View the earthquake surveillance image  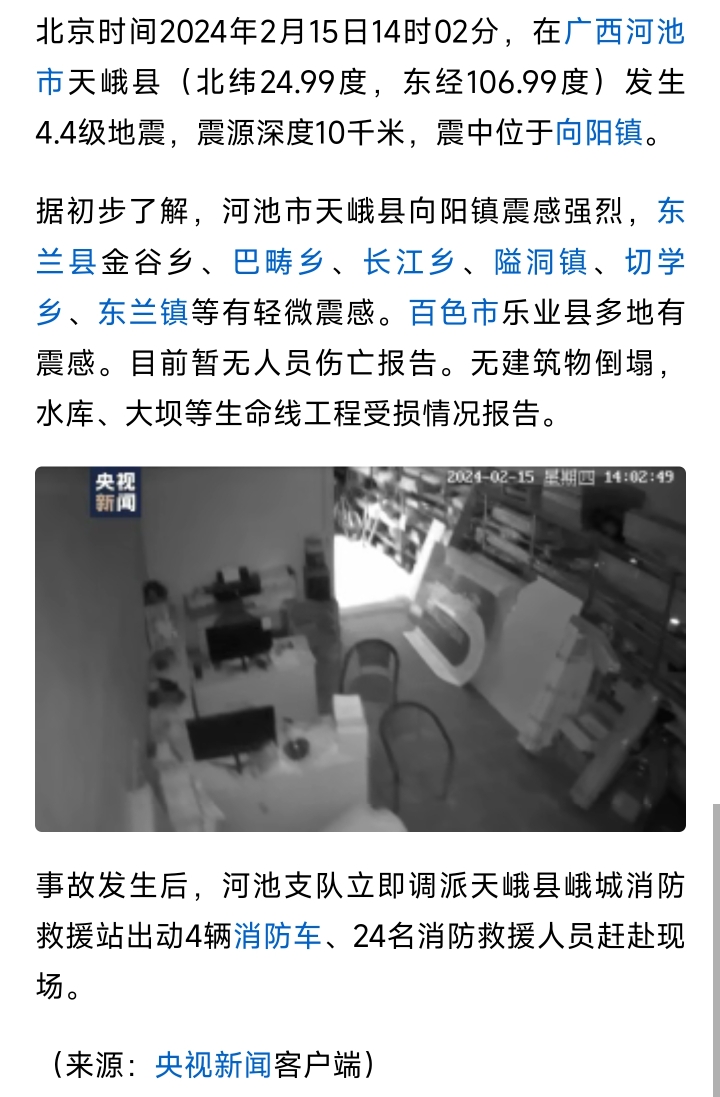tap(360, 649)
